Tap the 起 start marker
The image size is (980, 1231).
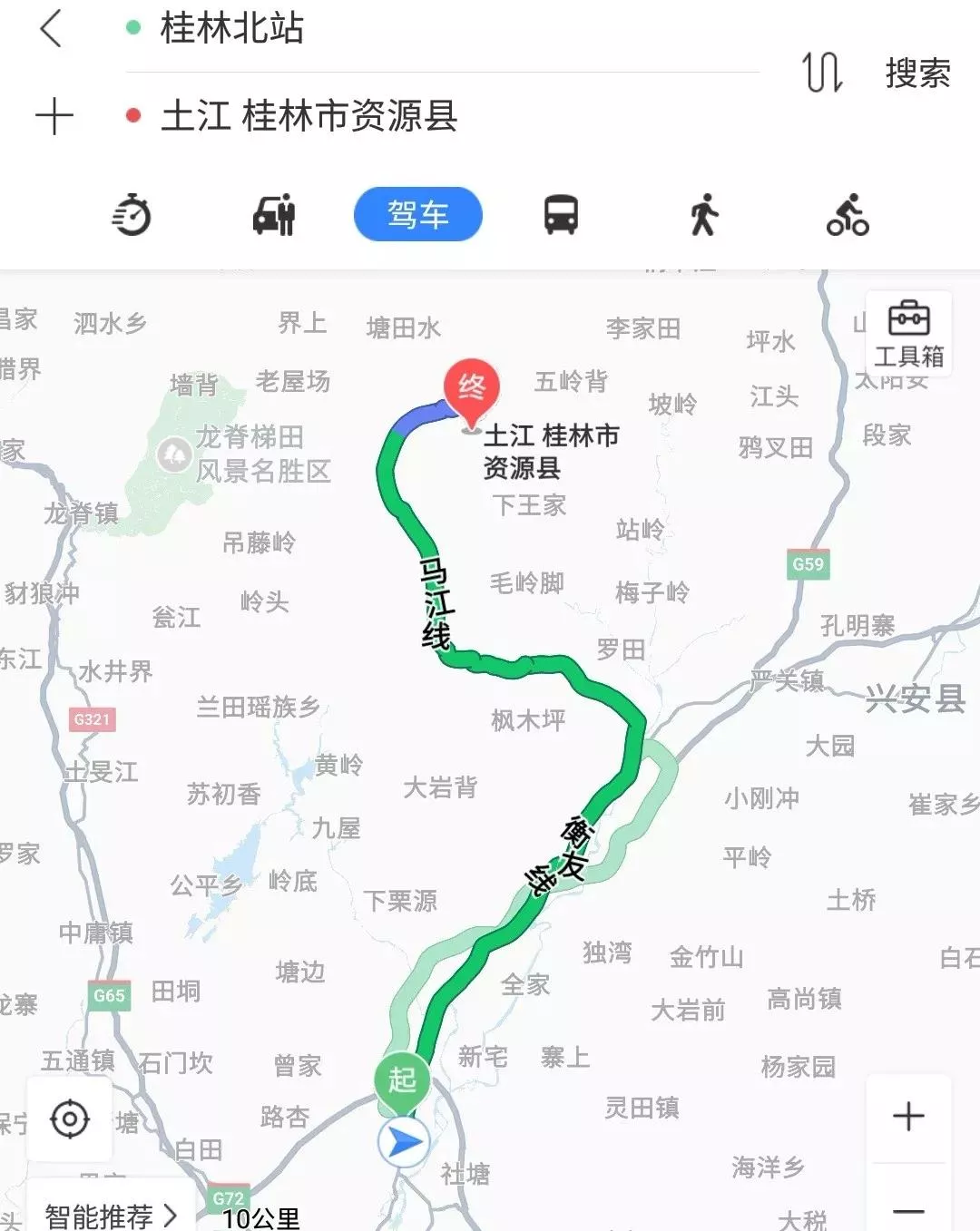click(x=402, y=1081)
